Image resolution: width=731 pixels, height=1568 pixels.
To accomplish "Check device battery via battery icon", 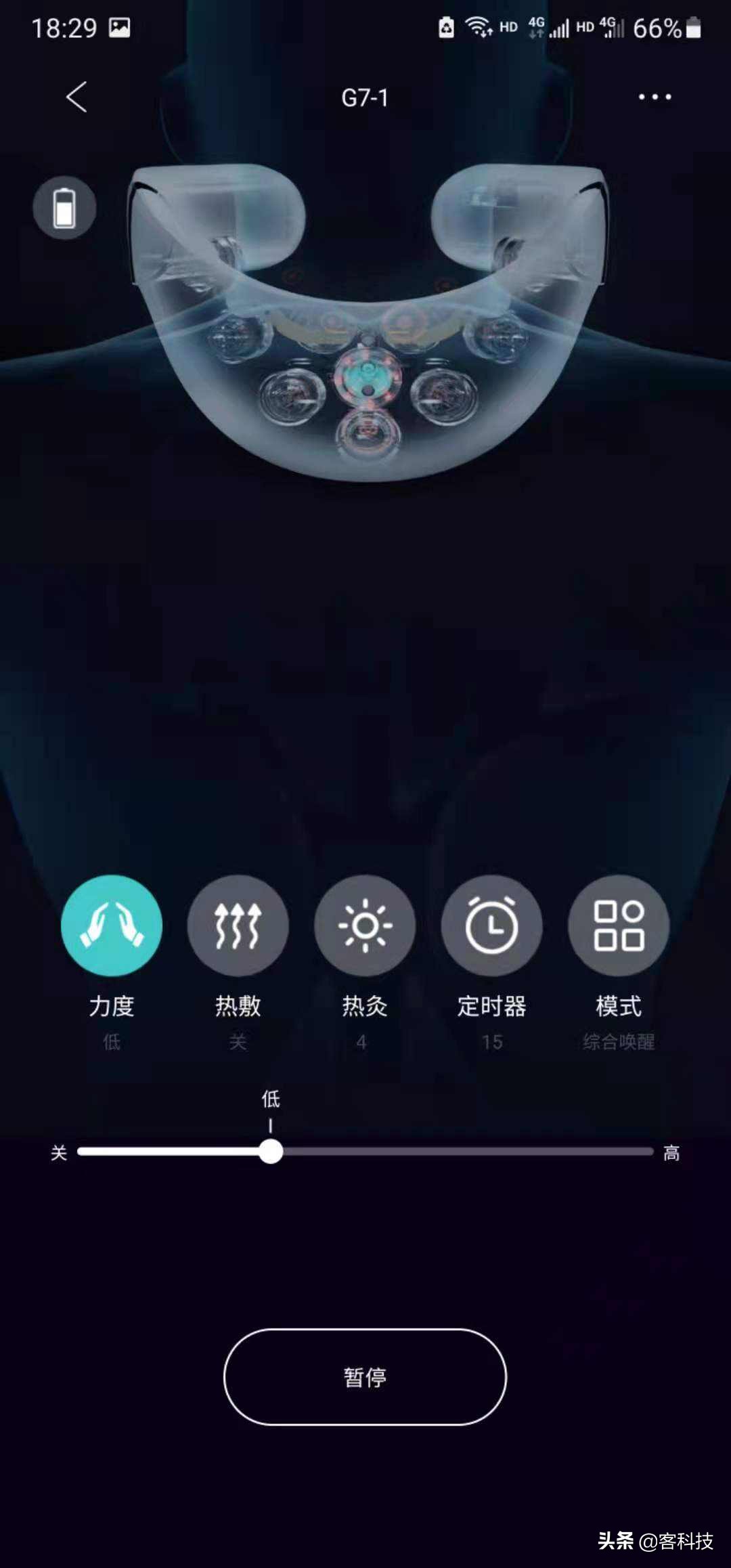I will (64, 208).
